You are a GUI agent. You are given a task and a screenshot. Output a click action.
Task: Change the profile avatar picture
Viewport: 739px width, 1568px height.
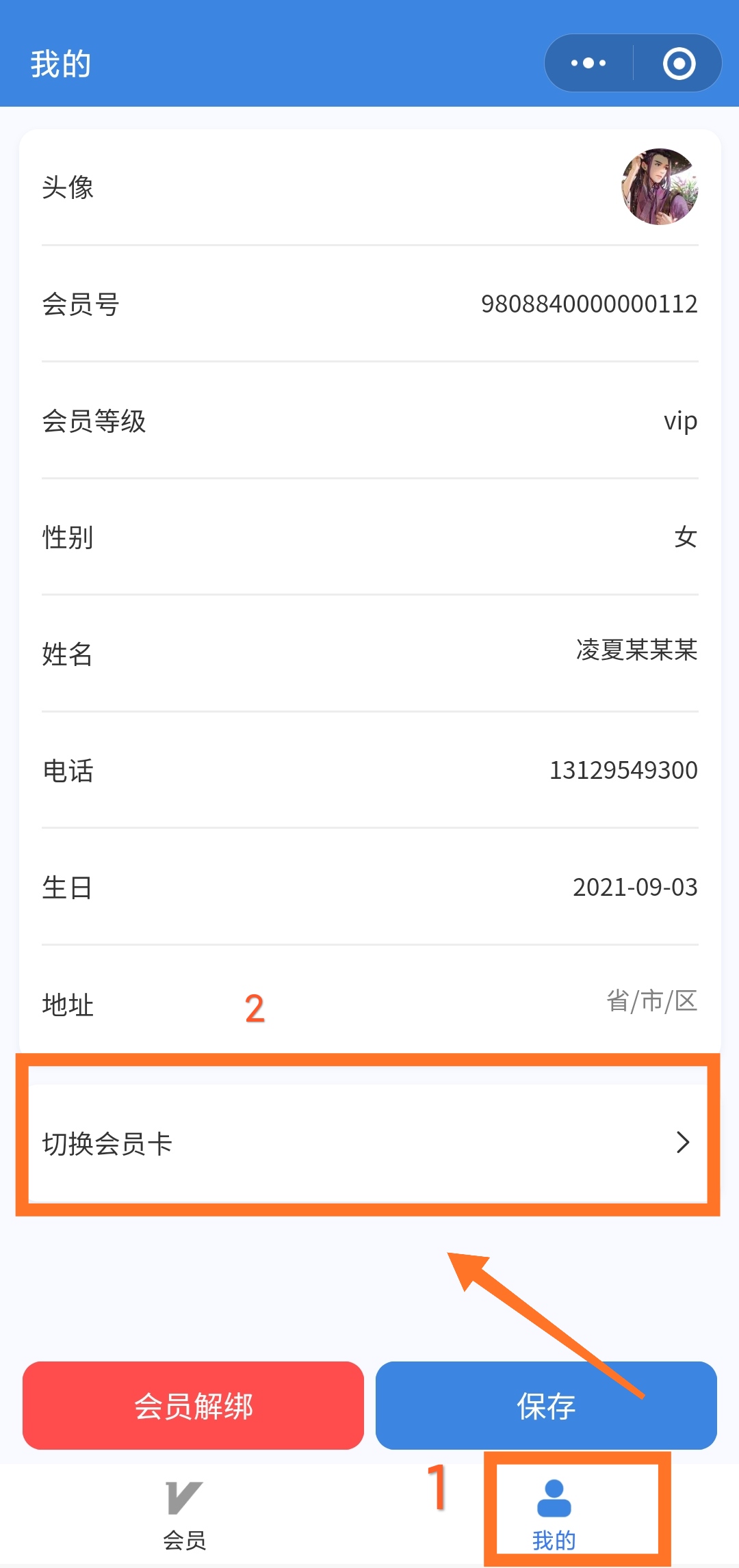pos(659,187)
